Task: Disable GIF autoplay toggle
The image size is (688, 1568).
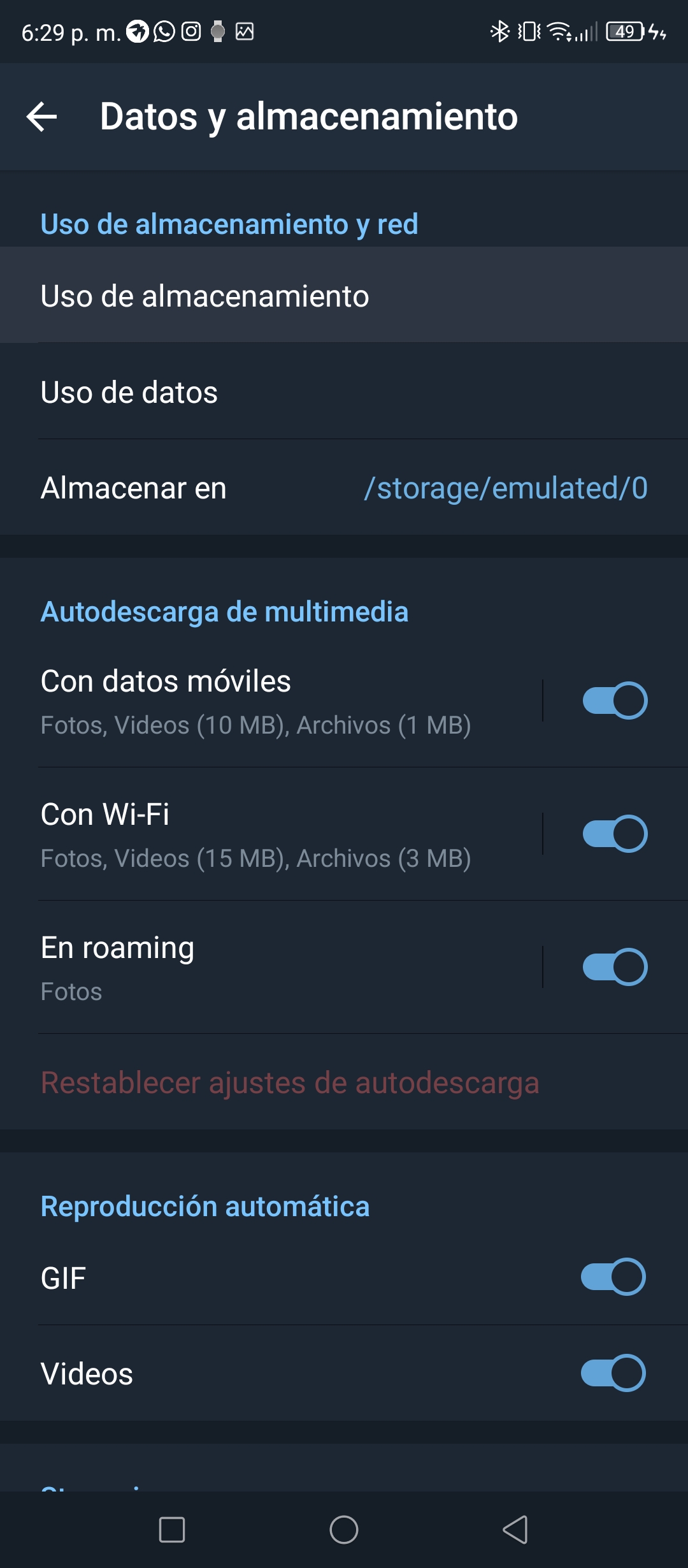Action: (613, 1277)
